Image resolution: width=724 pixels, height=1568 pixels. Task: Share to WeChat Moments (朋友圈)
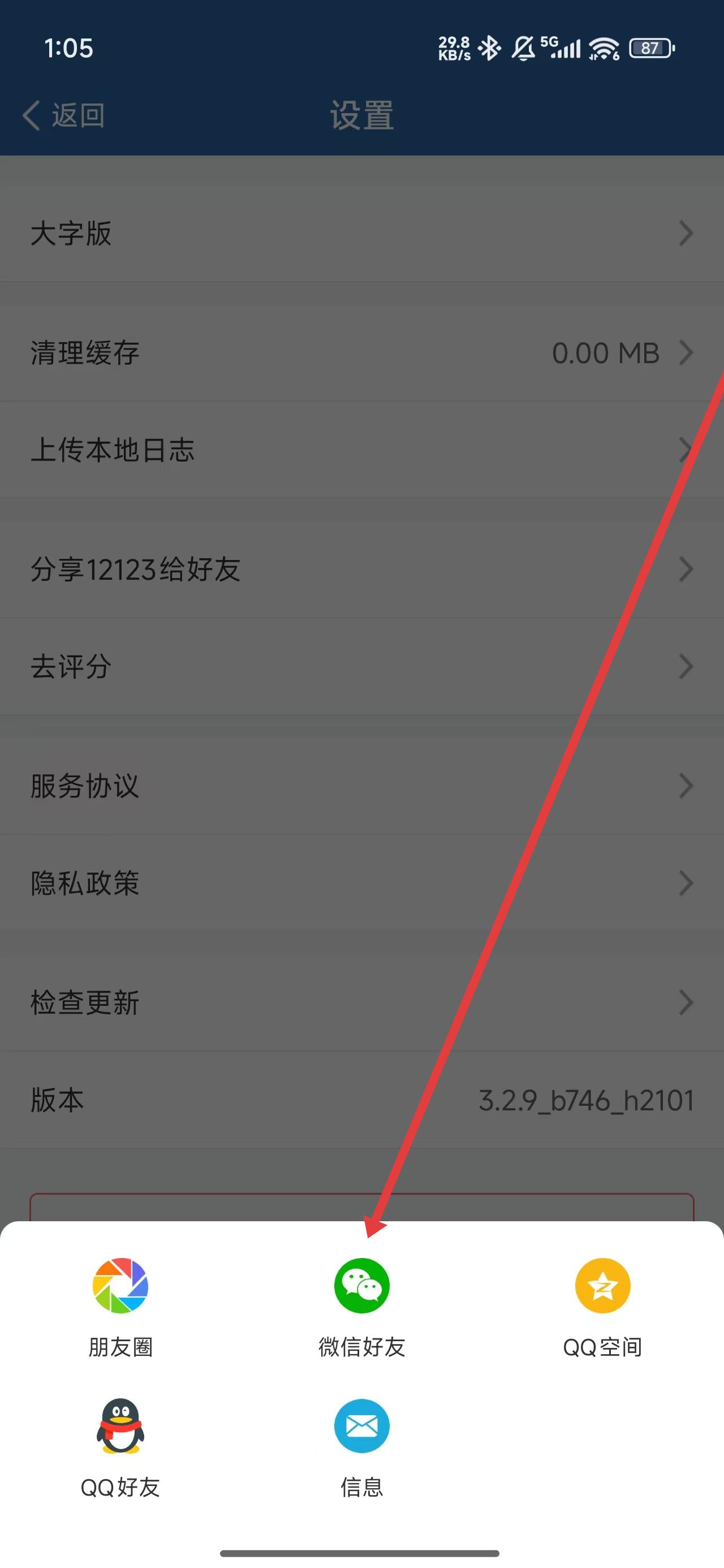[x=120, y=1303]
